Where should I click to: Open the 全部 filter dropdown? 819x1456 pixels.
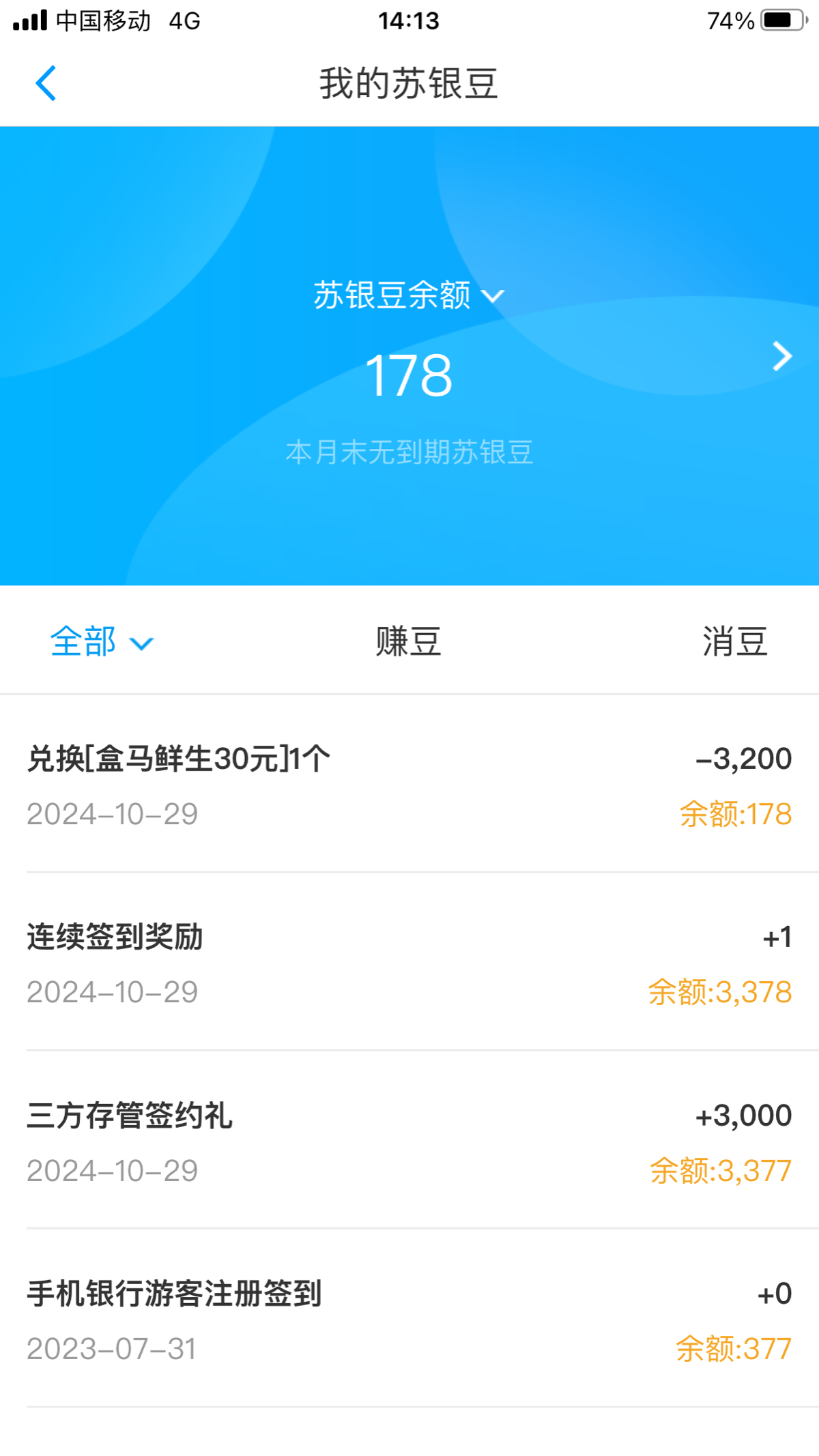tap(102, 642)
